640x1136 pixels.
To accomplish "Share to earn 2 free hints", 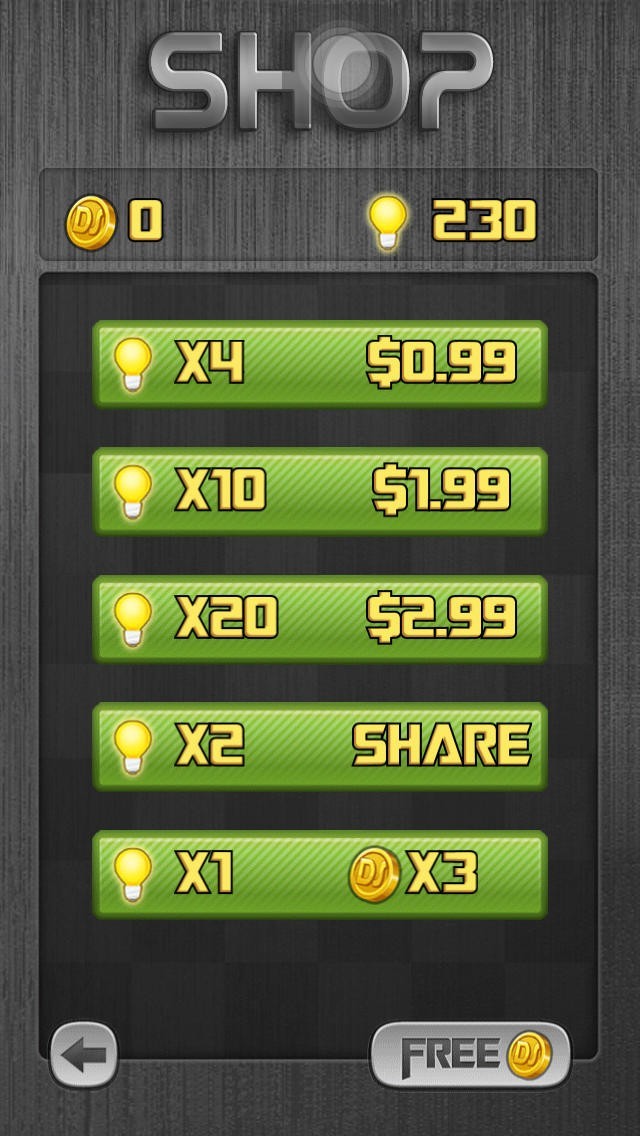I will 320,746.
